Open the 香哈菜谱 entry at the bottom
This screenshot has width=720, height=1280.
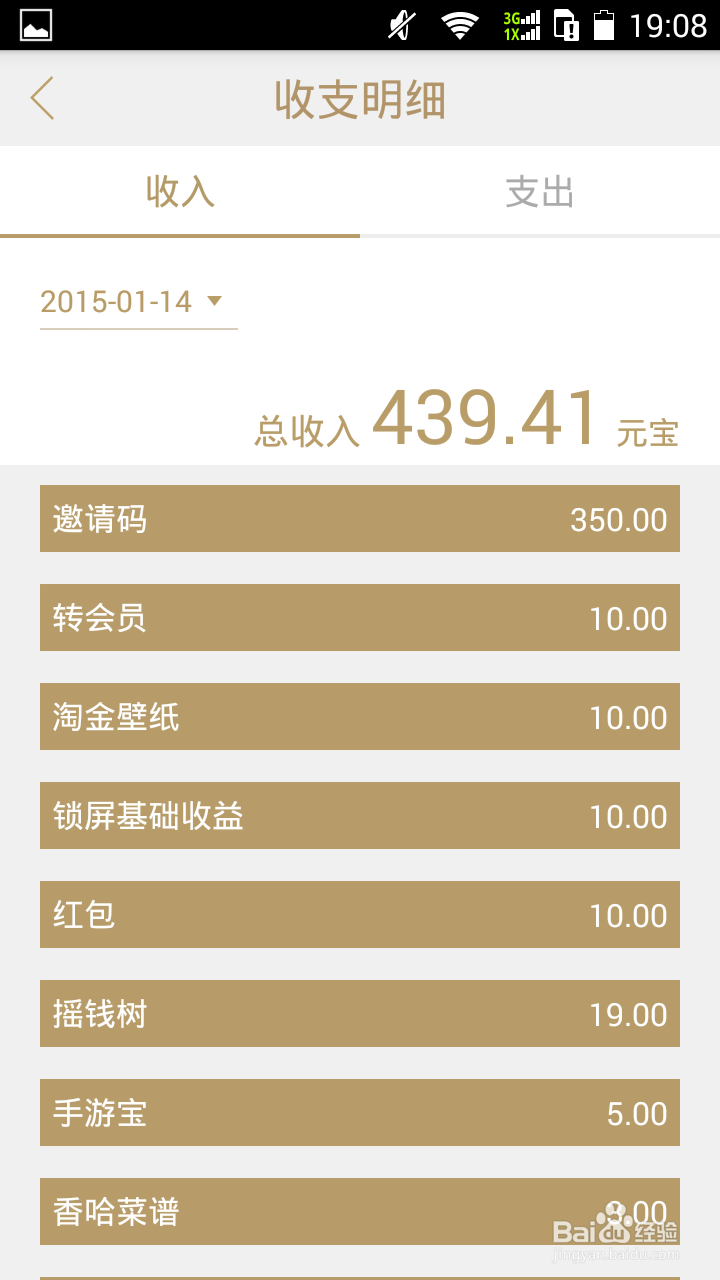coord(360,1211)
